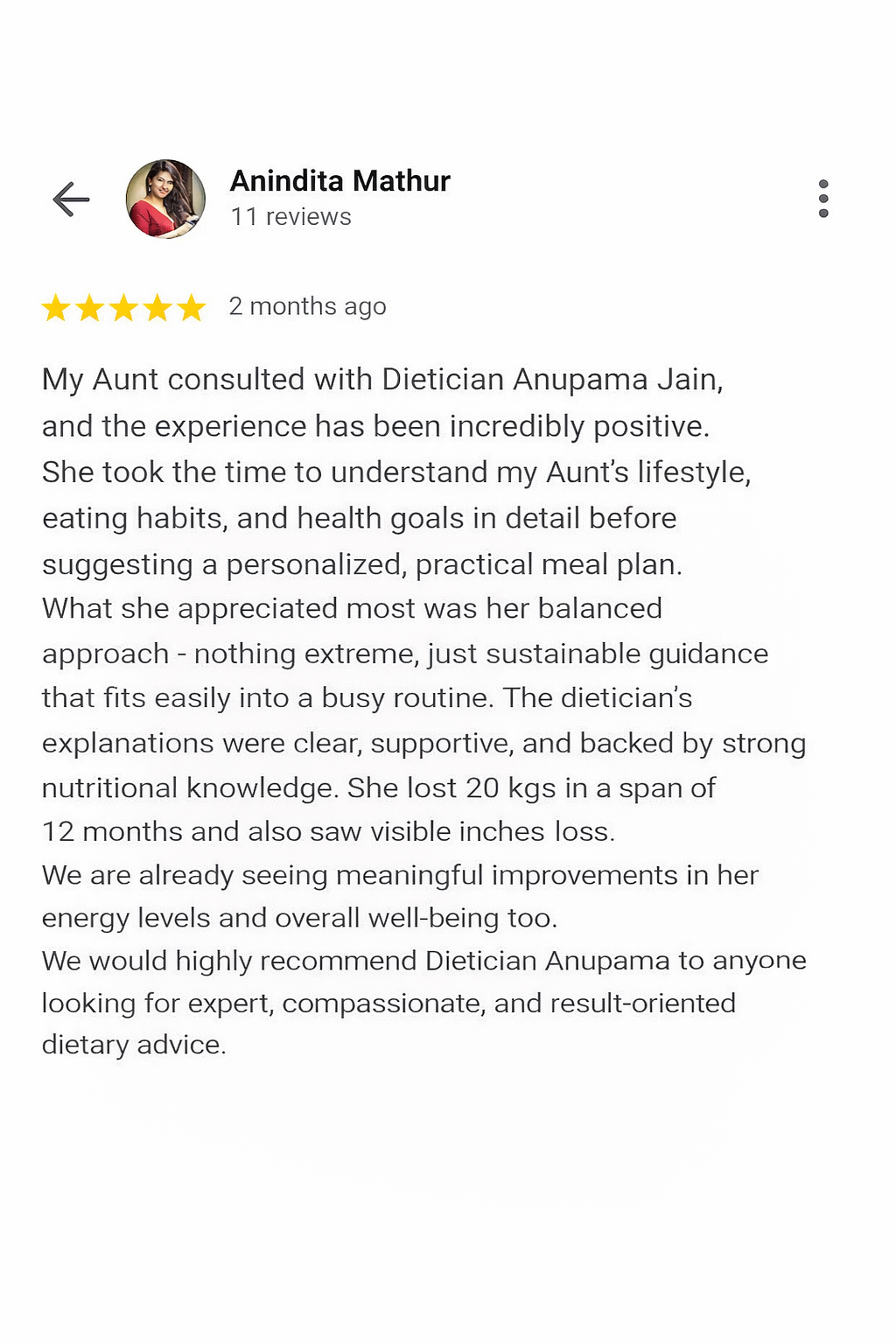Open Anindita Mathur's reviewer profile
Image resolution: width=896 pixels, height=1344 pixels.
point(339,181)
